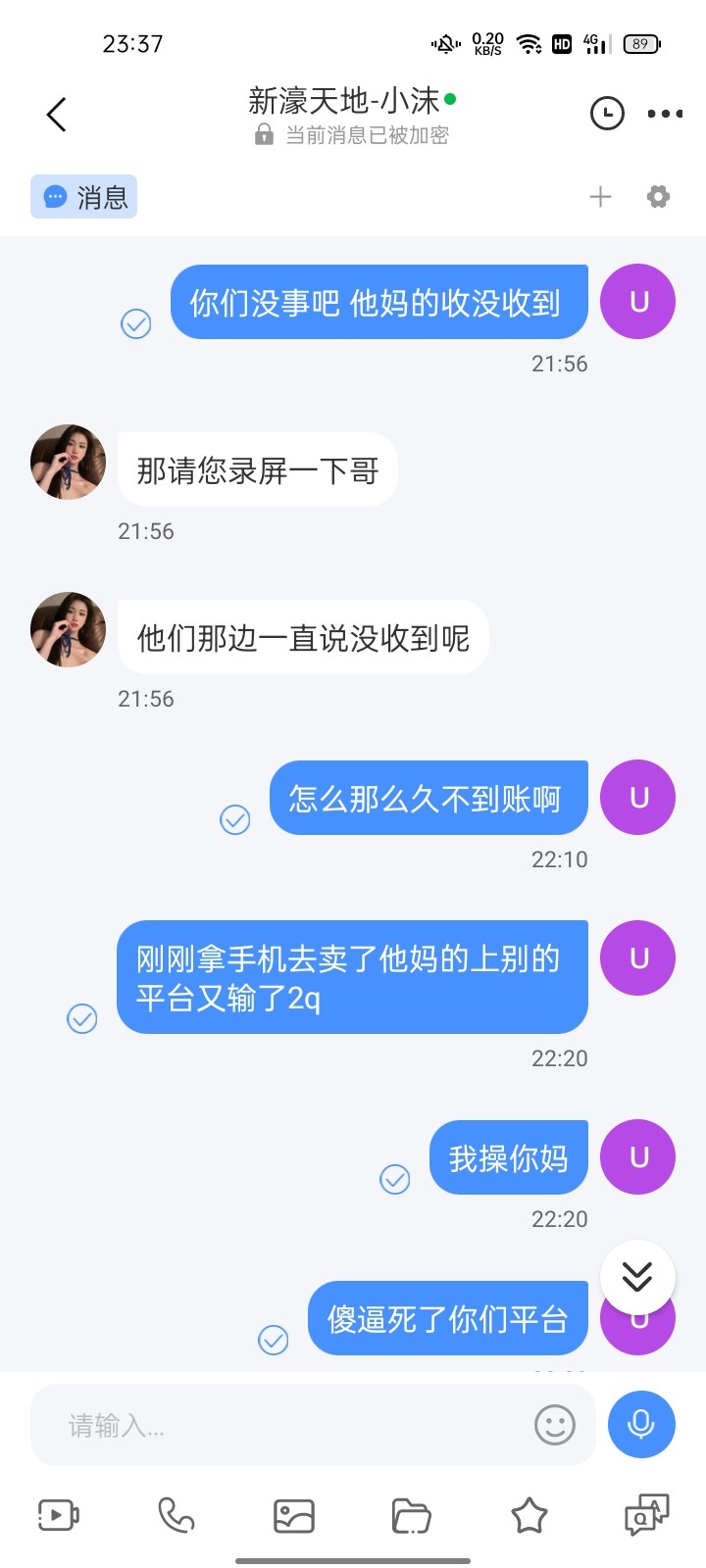Tap the plus icon beside settings
The width and height of the screenshot is (706, 1568).
click(x=600, y=197)
